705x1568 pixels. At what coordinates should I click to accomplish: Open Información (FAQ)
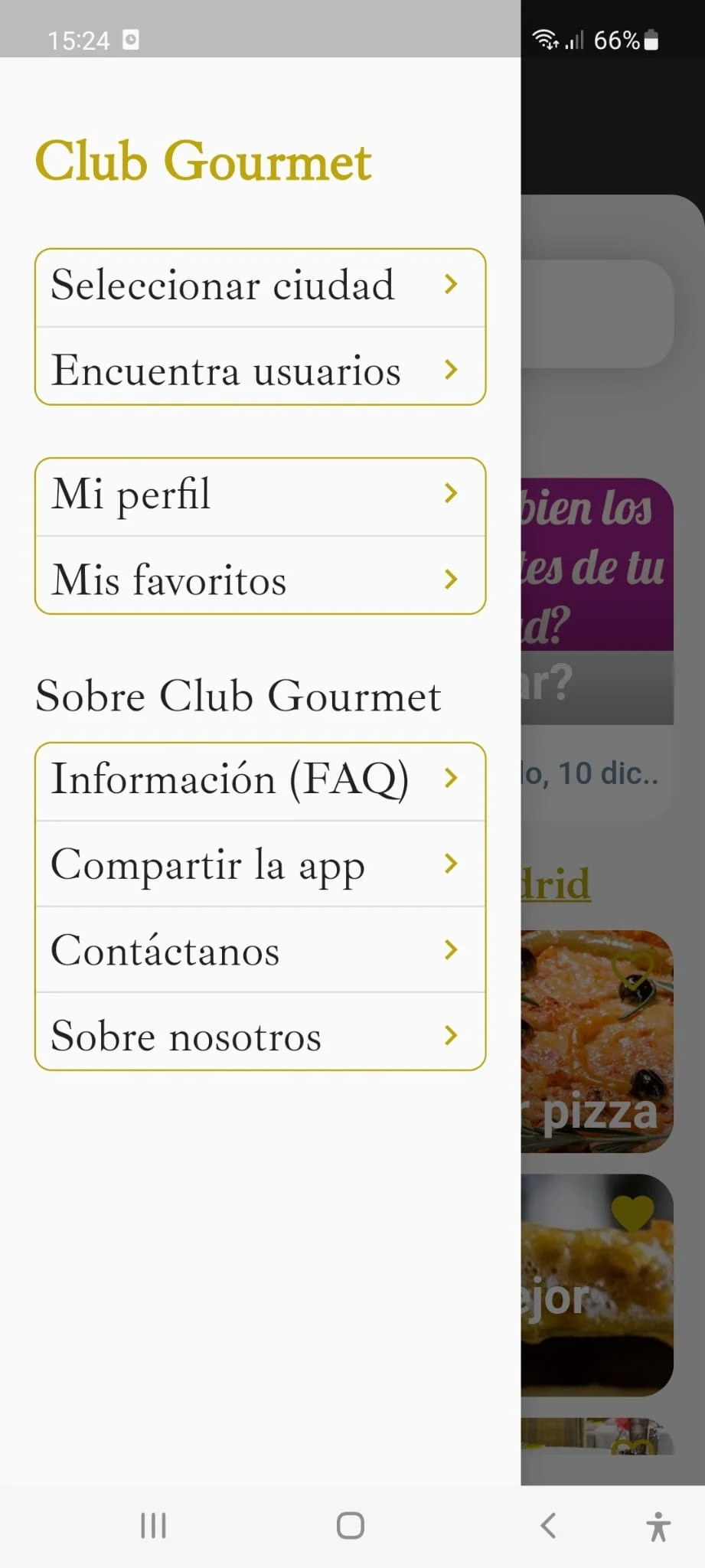point(260,779)
